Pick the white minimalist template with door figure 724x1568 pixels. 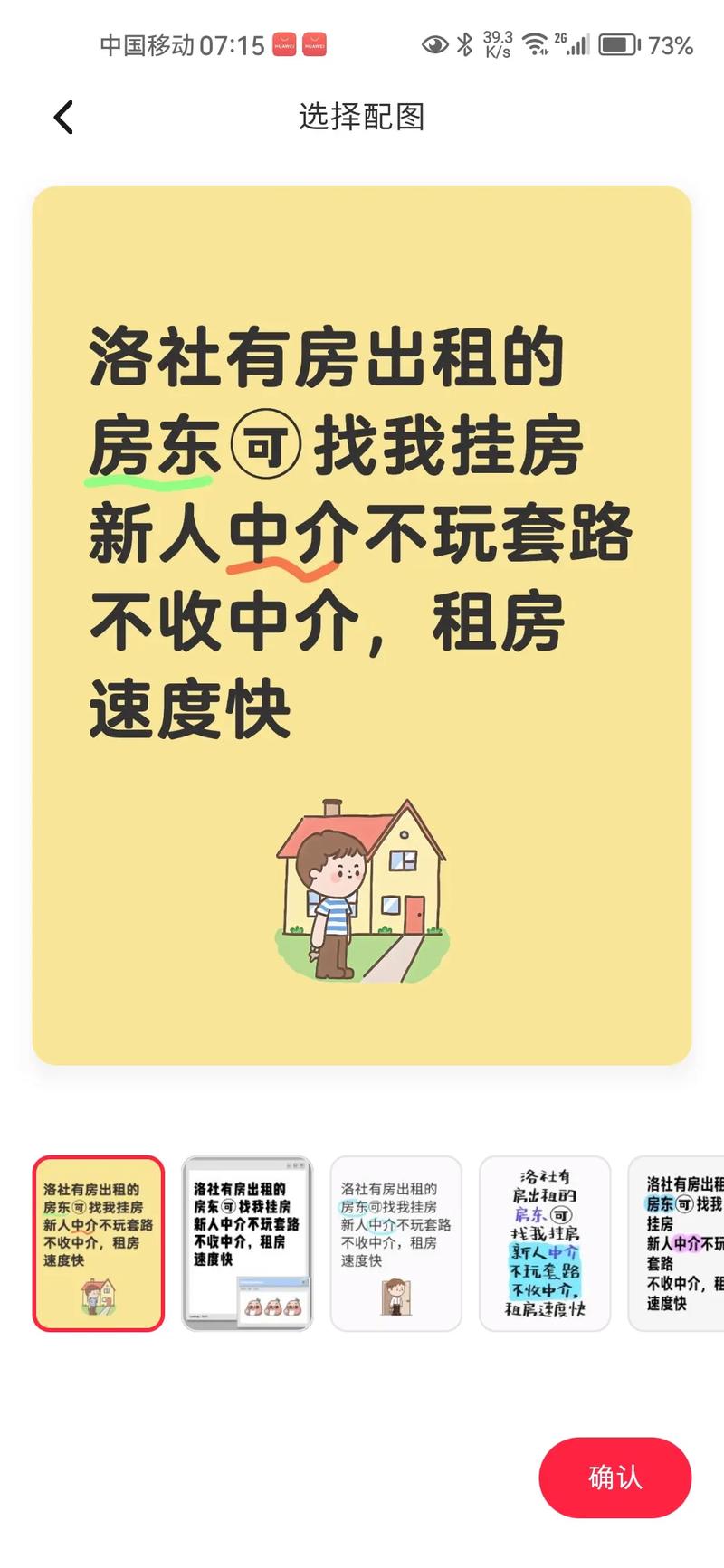coord(395,1243)
